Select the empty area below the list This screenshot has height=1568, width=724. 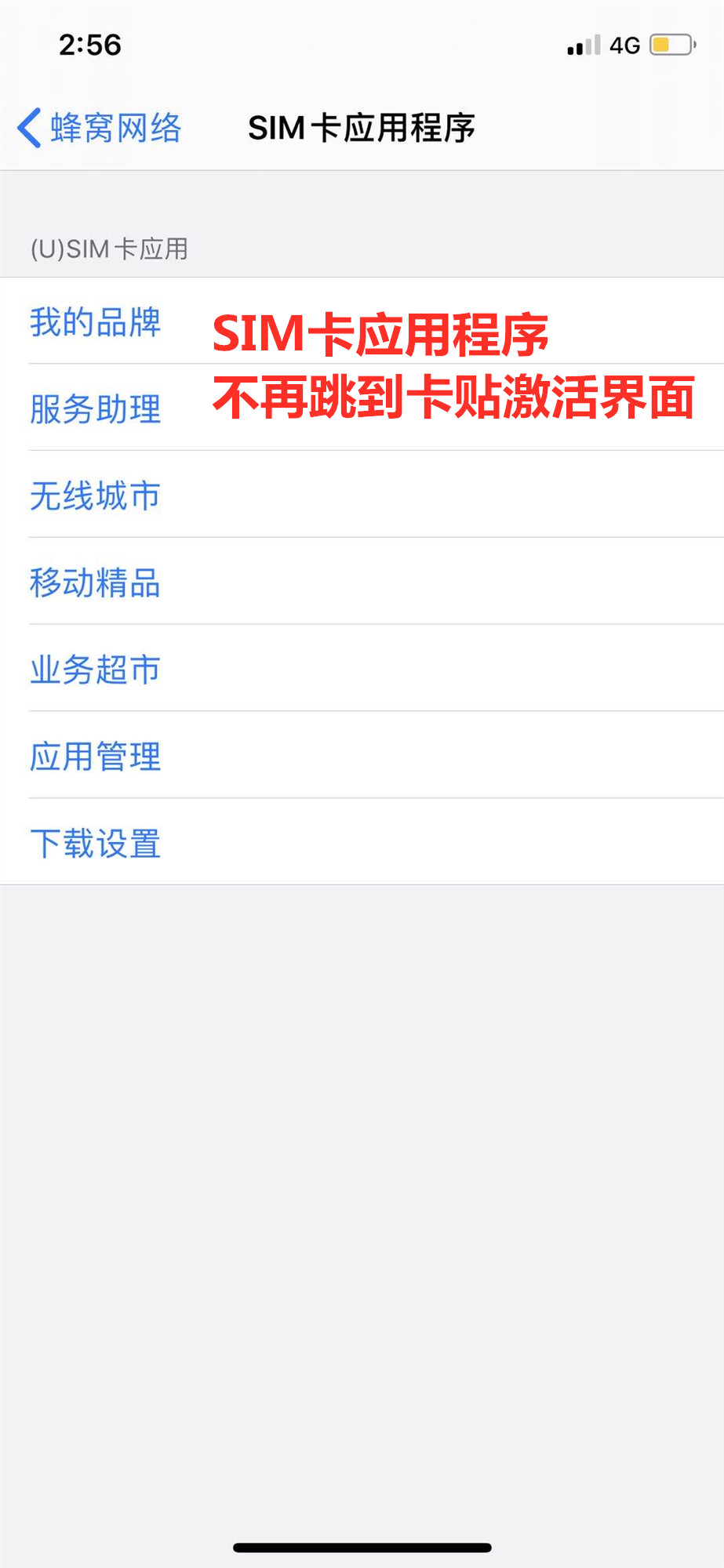click(362, 1176)
